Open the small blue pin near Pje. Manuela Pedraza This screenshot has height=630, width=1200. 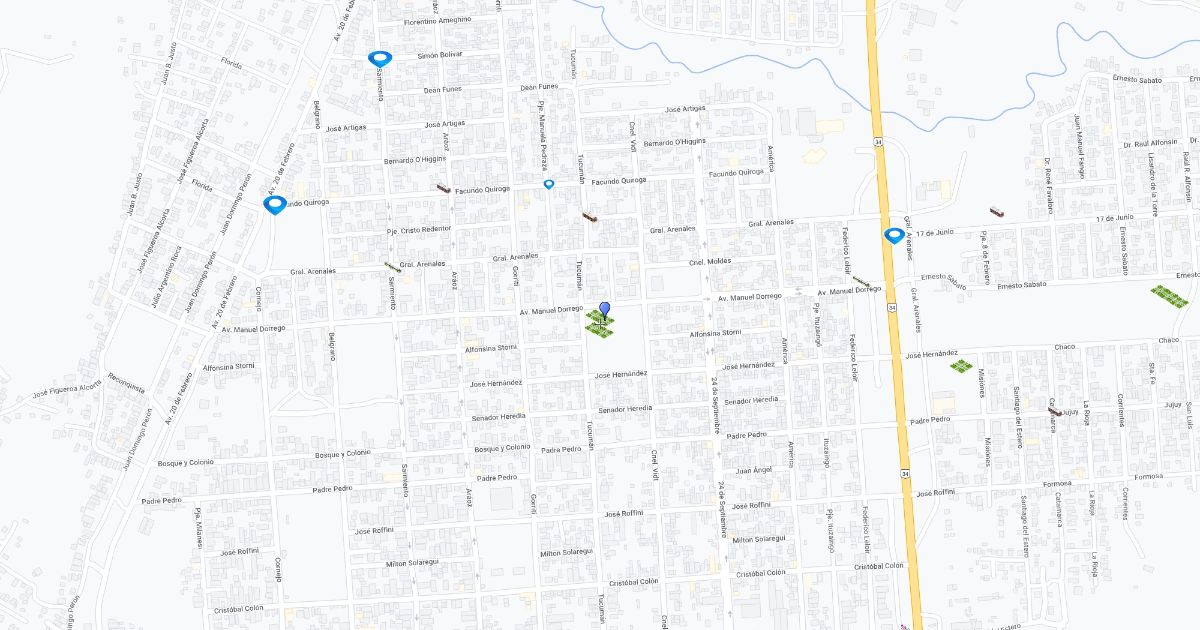(x=548, y=184)
